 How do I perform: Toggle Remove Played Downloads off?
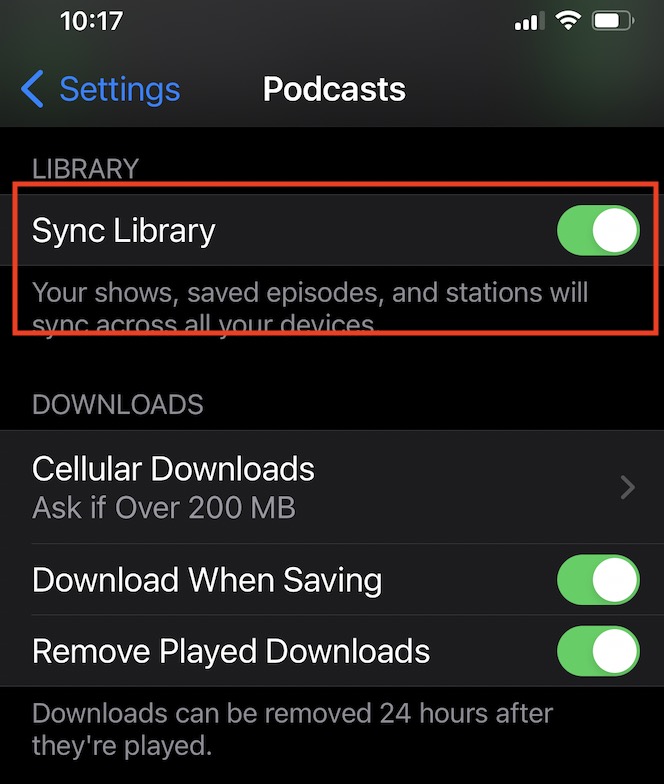pos(597,652)
